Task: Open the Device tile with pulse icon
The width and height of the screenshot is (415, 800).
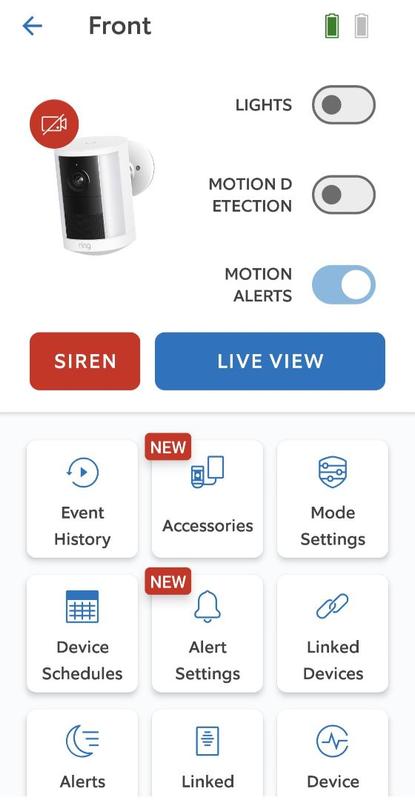Action: pos(333,755)
